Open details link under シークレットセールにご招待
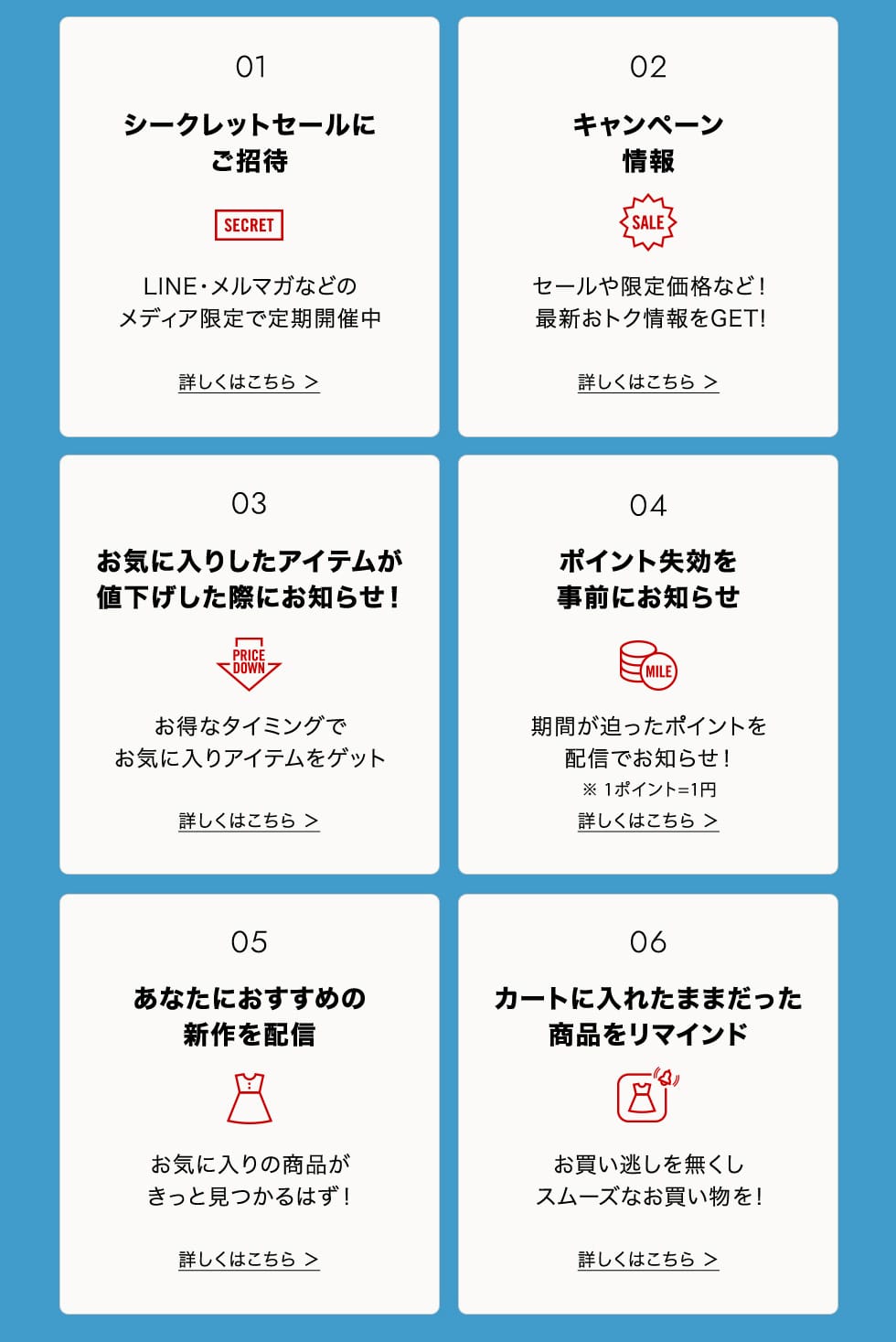Image resolution: width=896 pixels, height=1342 pixels. (249, 382)
